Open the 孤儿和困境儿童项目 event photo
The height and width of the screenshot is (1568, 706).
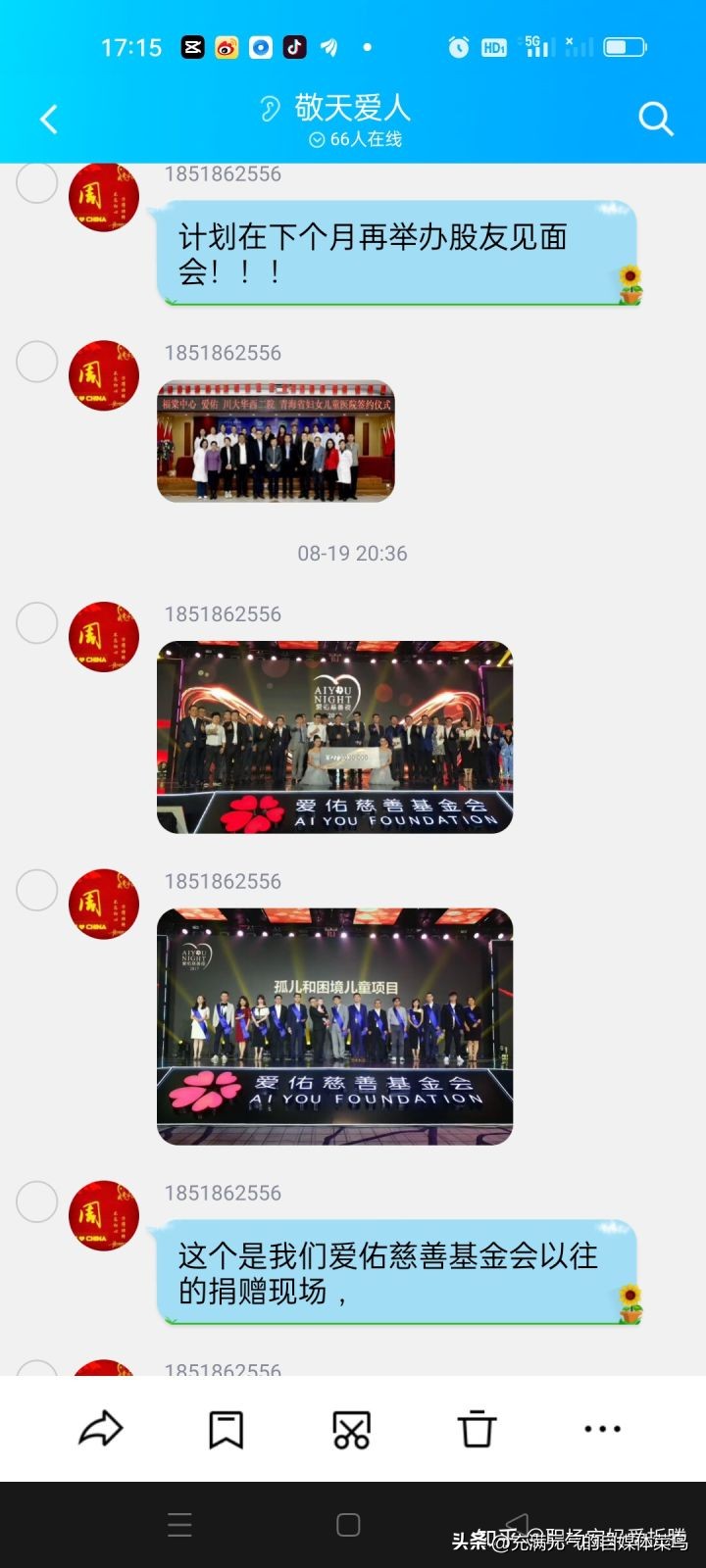point(333,1026)
